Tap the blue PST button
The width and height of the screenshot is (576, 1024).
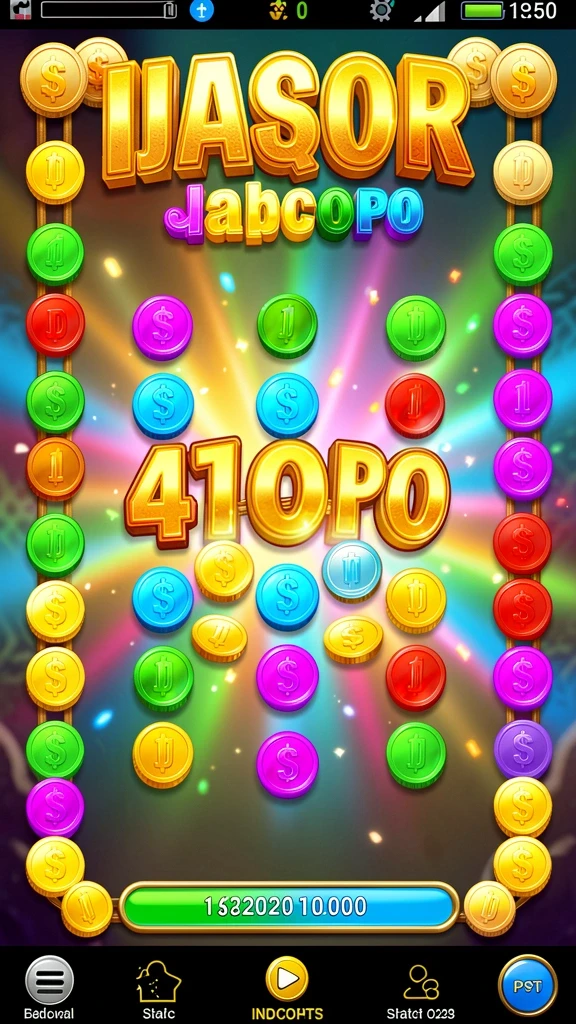pos(528,985)
